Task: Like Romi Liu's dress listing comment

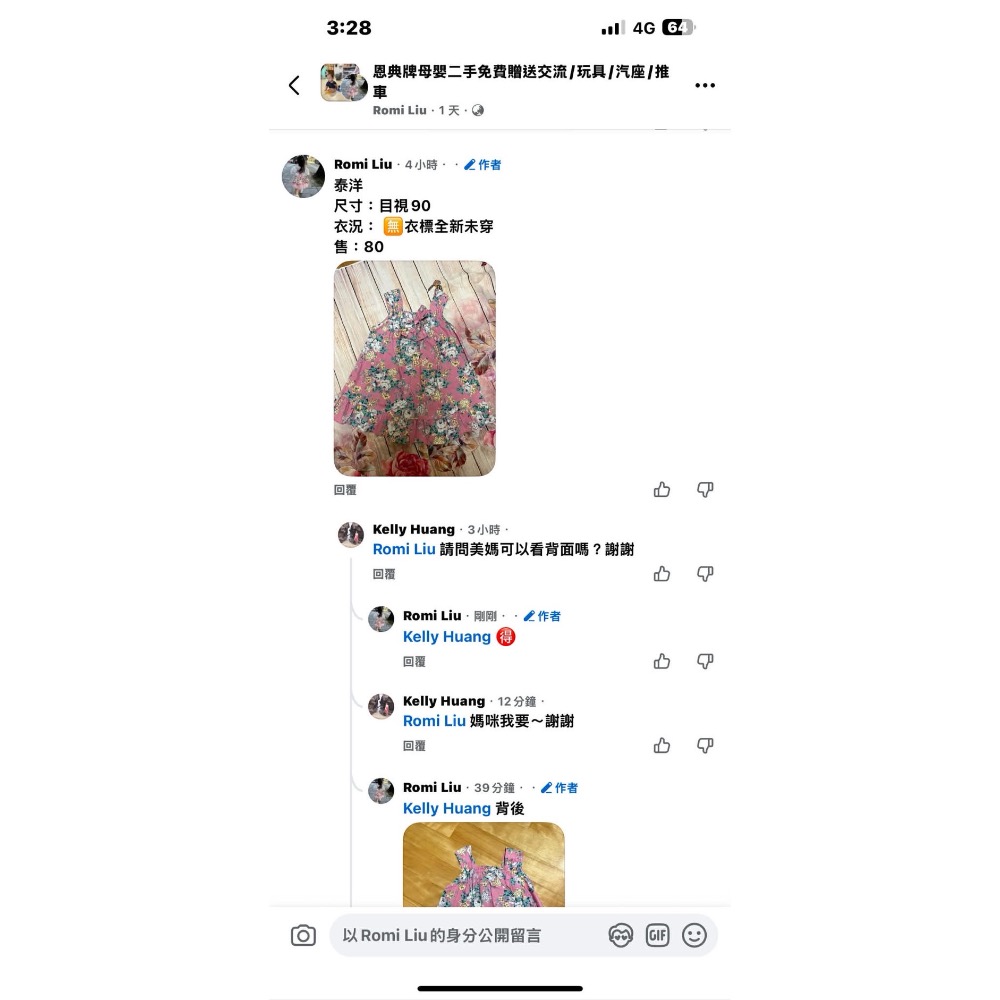Action: coord(662,489)
